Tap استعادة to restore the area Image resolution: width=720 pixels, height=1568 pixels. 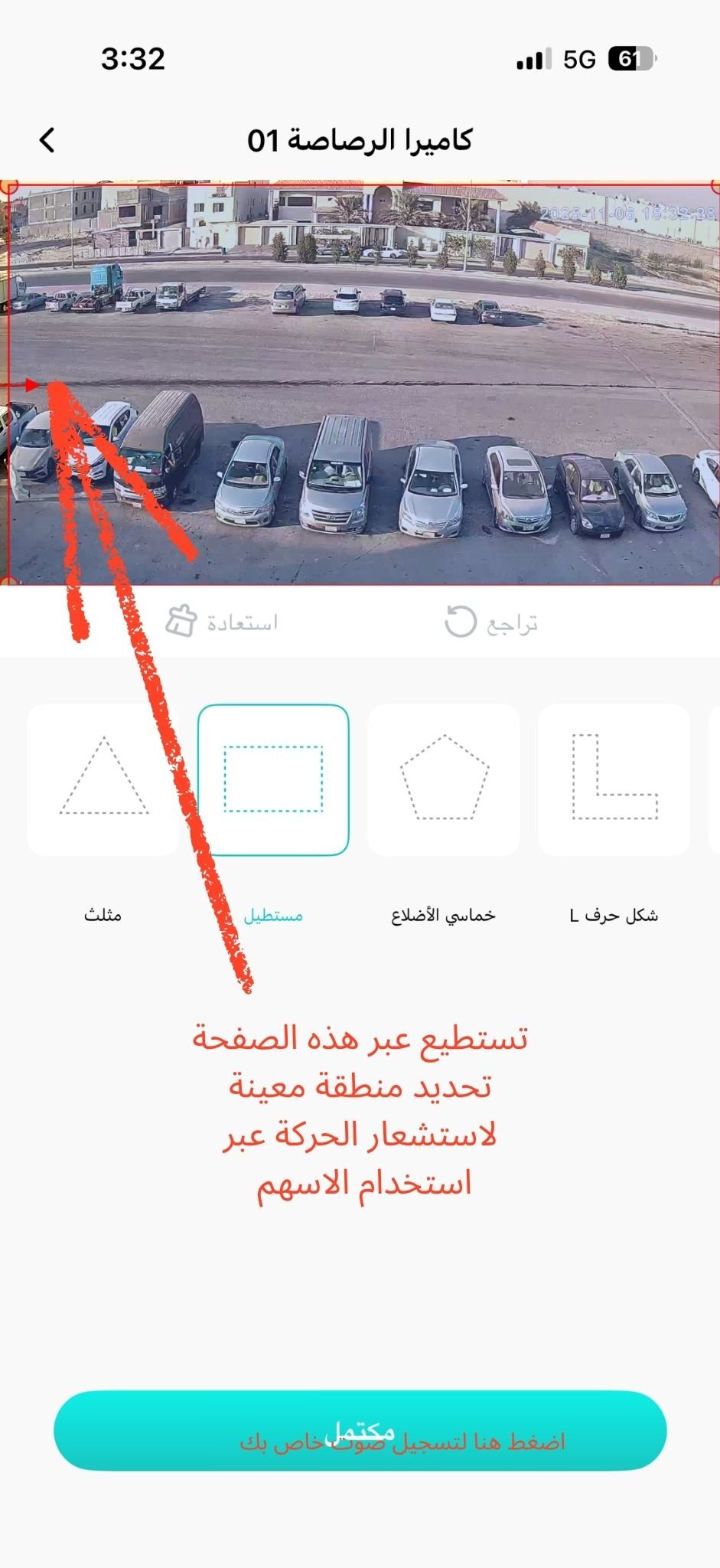[x=221, y=622]
